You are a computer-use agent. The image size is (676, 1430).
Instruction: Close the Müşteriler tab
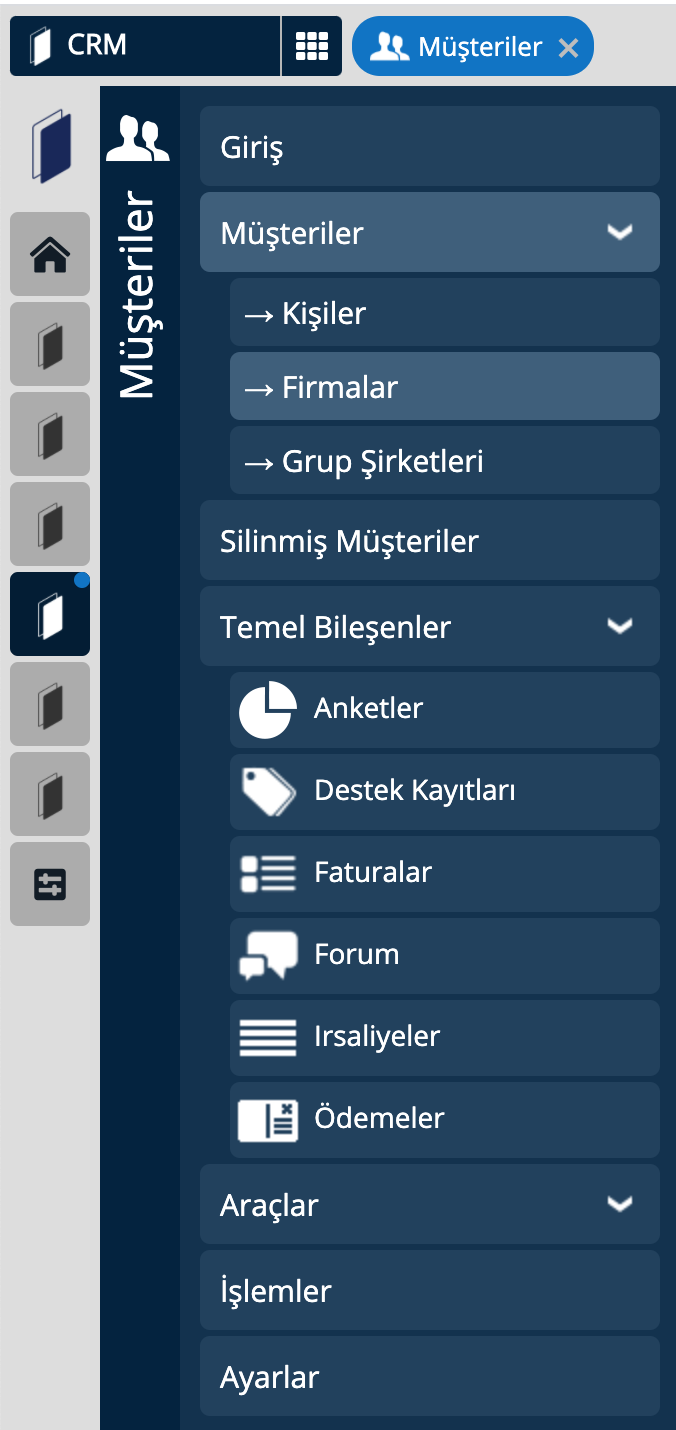[568, 47]
